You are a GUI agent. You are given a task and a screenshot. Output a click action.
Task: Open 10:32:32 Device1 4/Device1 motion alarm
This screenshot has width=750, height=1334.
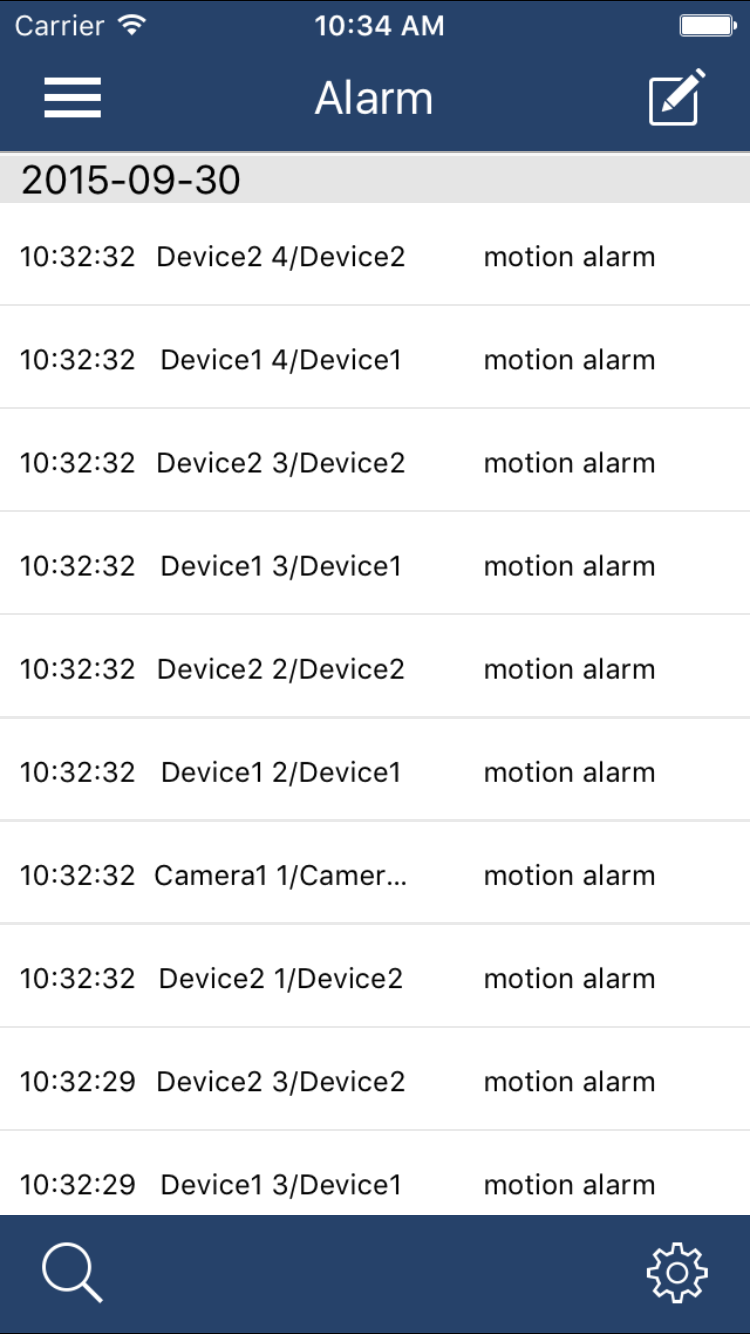pyautogui.click(x=375, y=360)
